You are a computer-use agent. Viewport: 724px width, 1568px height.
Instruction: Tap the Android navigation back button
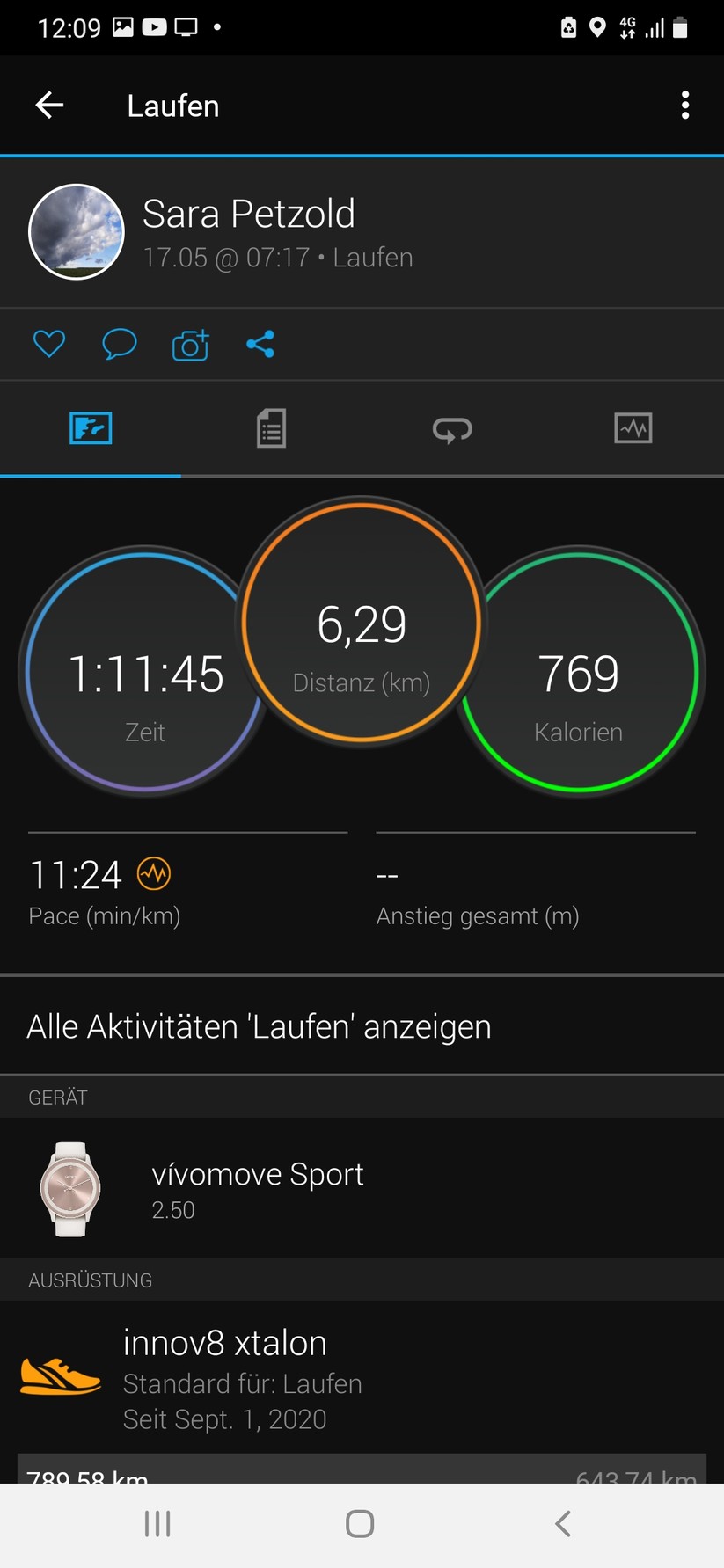562,1525
